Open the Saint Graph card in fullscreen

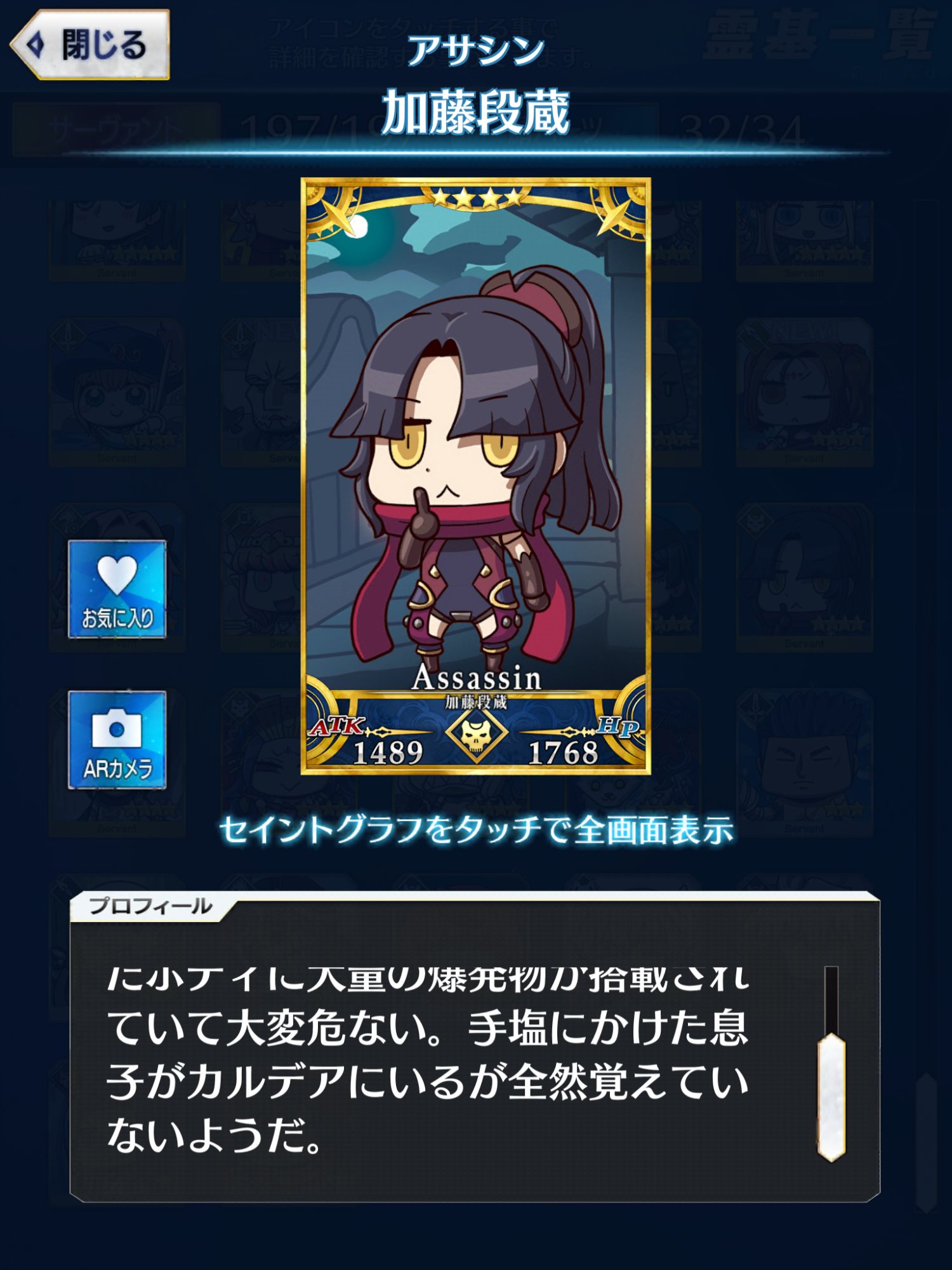click(476, 476)
